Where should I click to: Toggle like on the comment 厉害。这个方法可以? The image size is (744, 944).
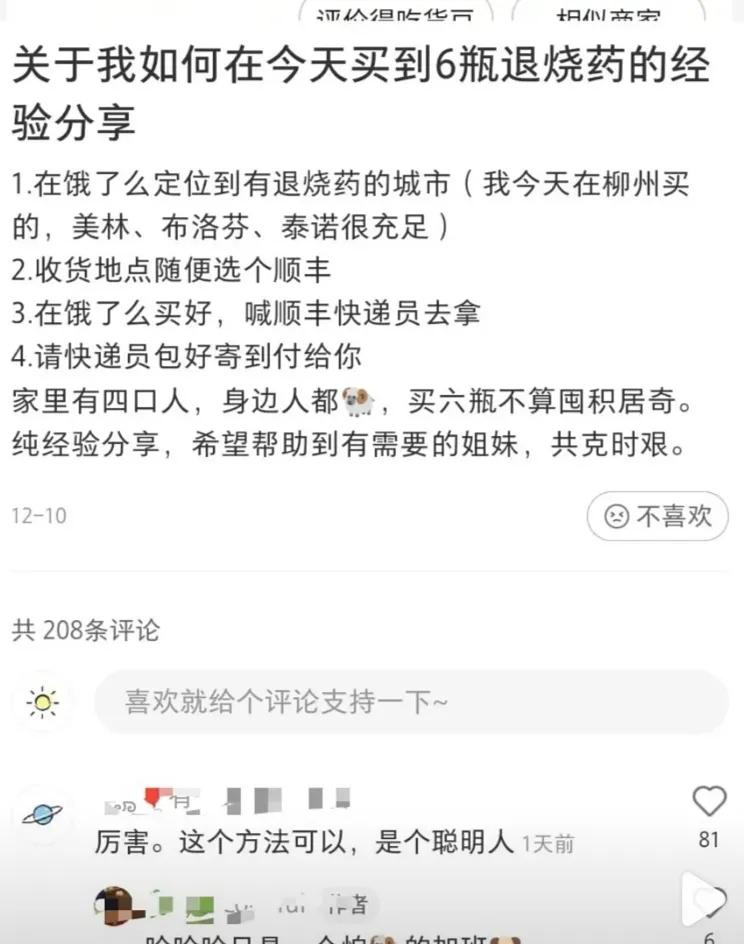click(708, 802)
